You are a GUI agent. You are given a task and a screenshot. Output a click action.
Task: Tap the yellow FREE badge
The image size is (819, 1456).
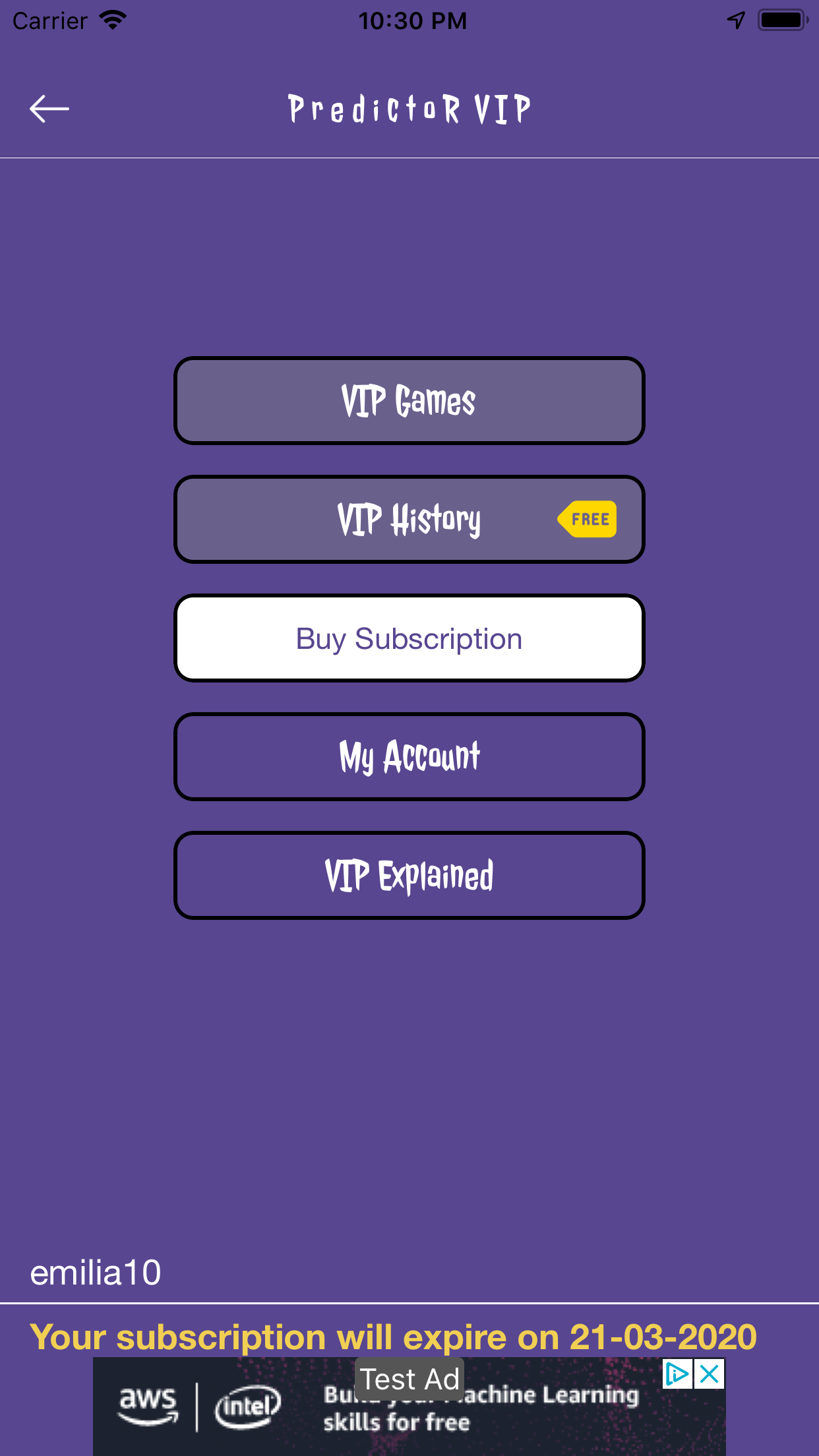pos(587,520)
